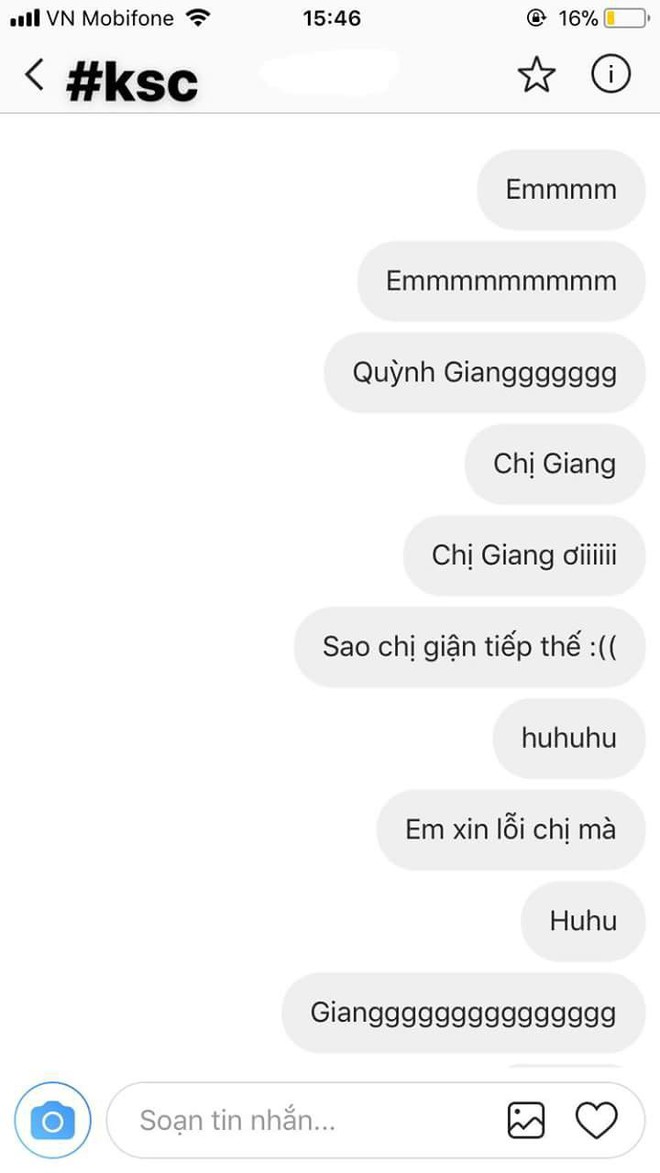Open the photo gallery picker
This screenshot has height=1173, width=660.
pyautogui.click(x=526, y=1120)
